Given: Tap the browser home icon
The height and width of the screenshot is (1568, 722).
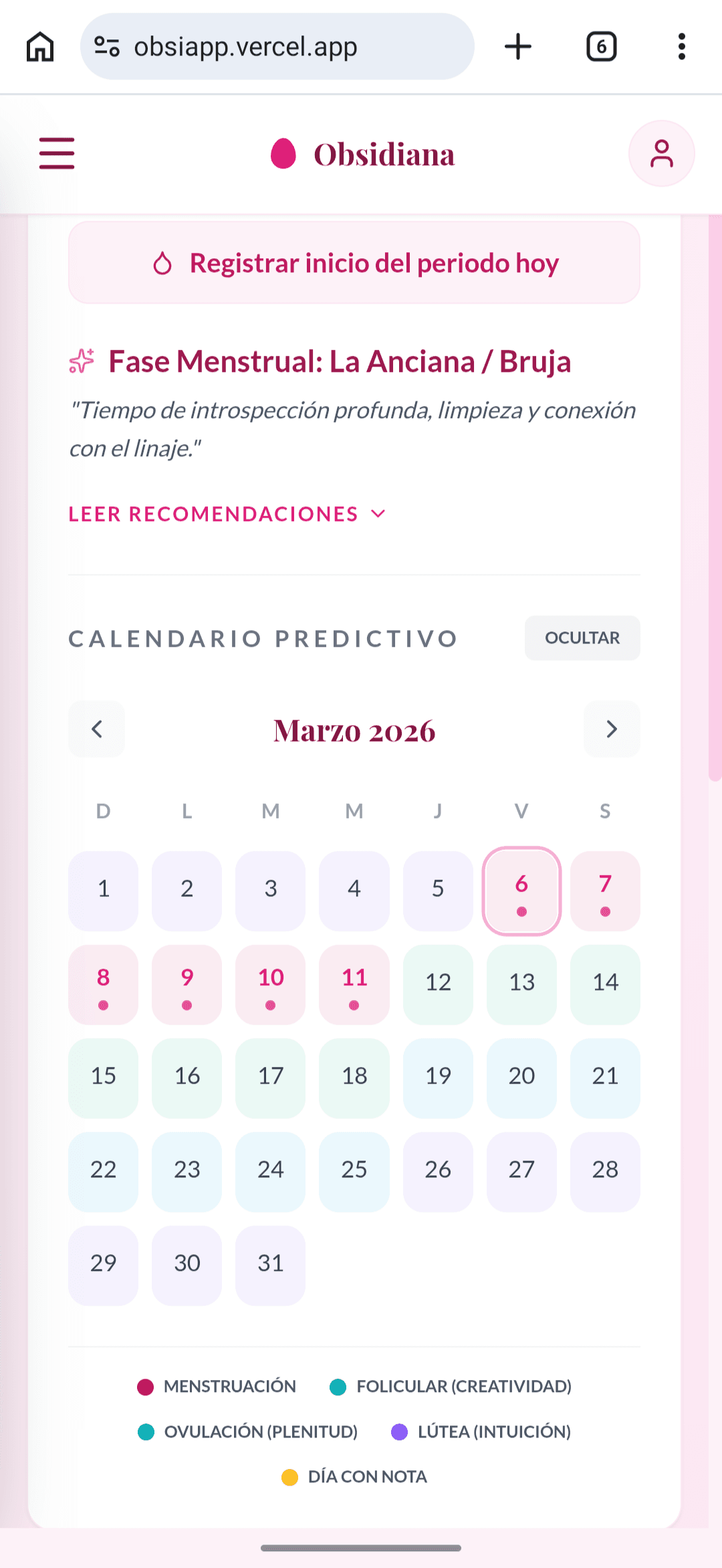Looking at the screenshot, I should coord(39,46).
